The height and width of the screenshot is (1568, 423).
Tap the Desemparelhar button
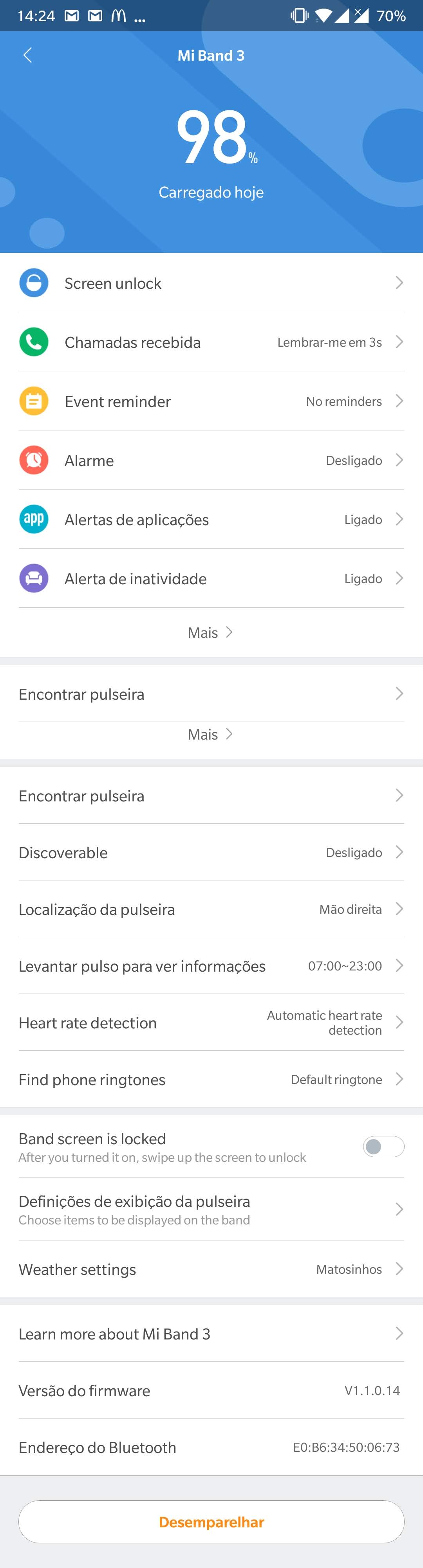click(211, 1522)
